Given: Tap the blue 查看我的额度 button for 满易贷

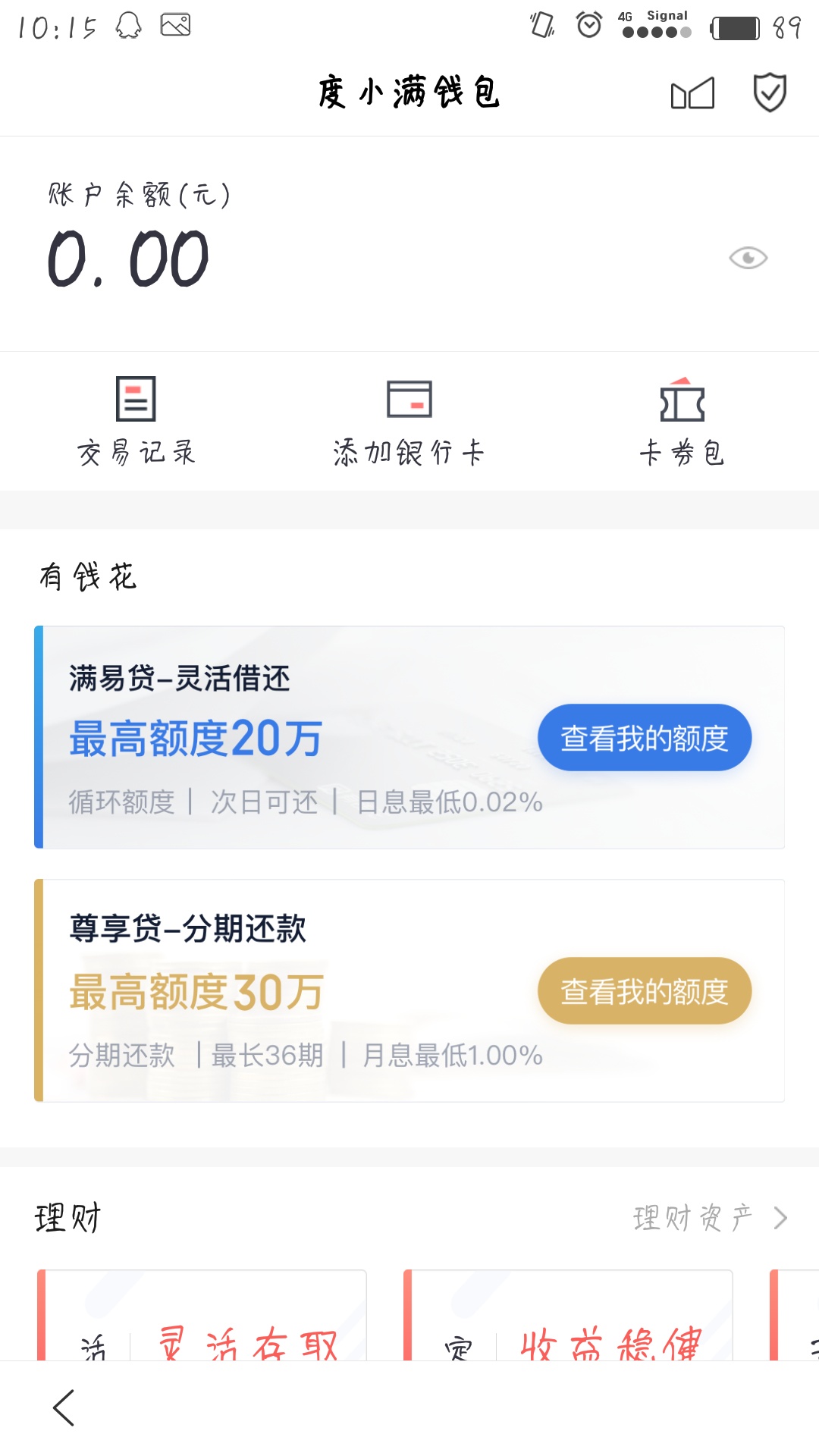Looking at the screenshot, I should click(x=645, y=738).
